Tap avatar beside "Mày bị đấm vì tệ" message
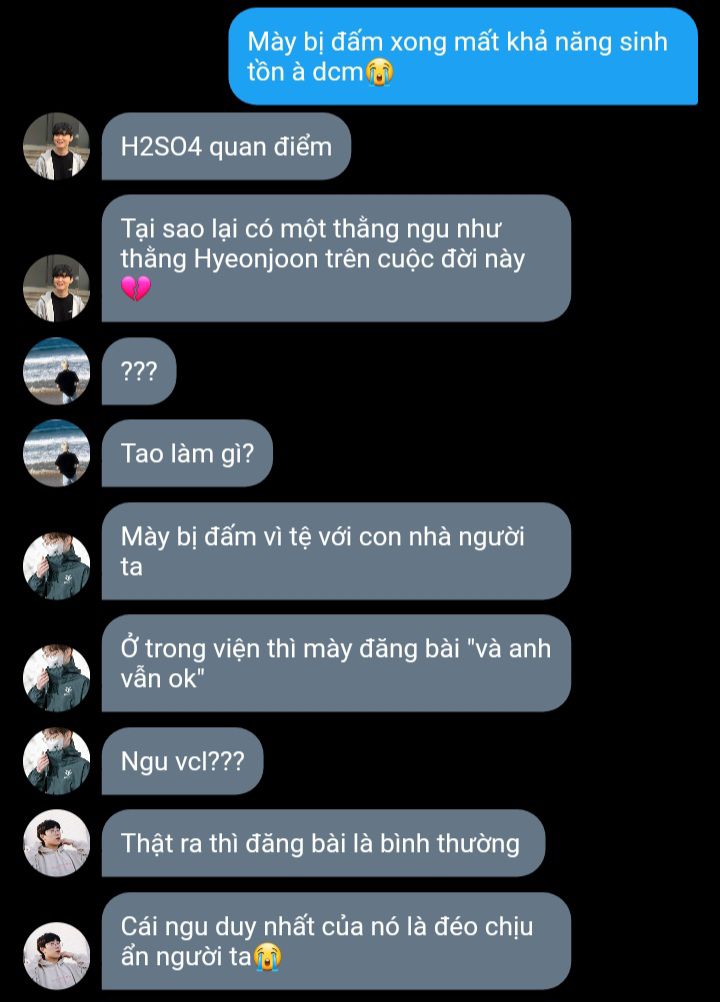Image resolution: width=720 pixels, height=1002 pixels. pyautogui.click(x=56, y=566)
